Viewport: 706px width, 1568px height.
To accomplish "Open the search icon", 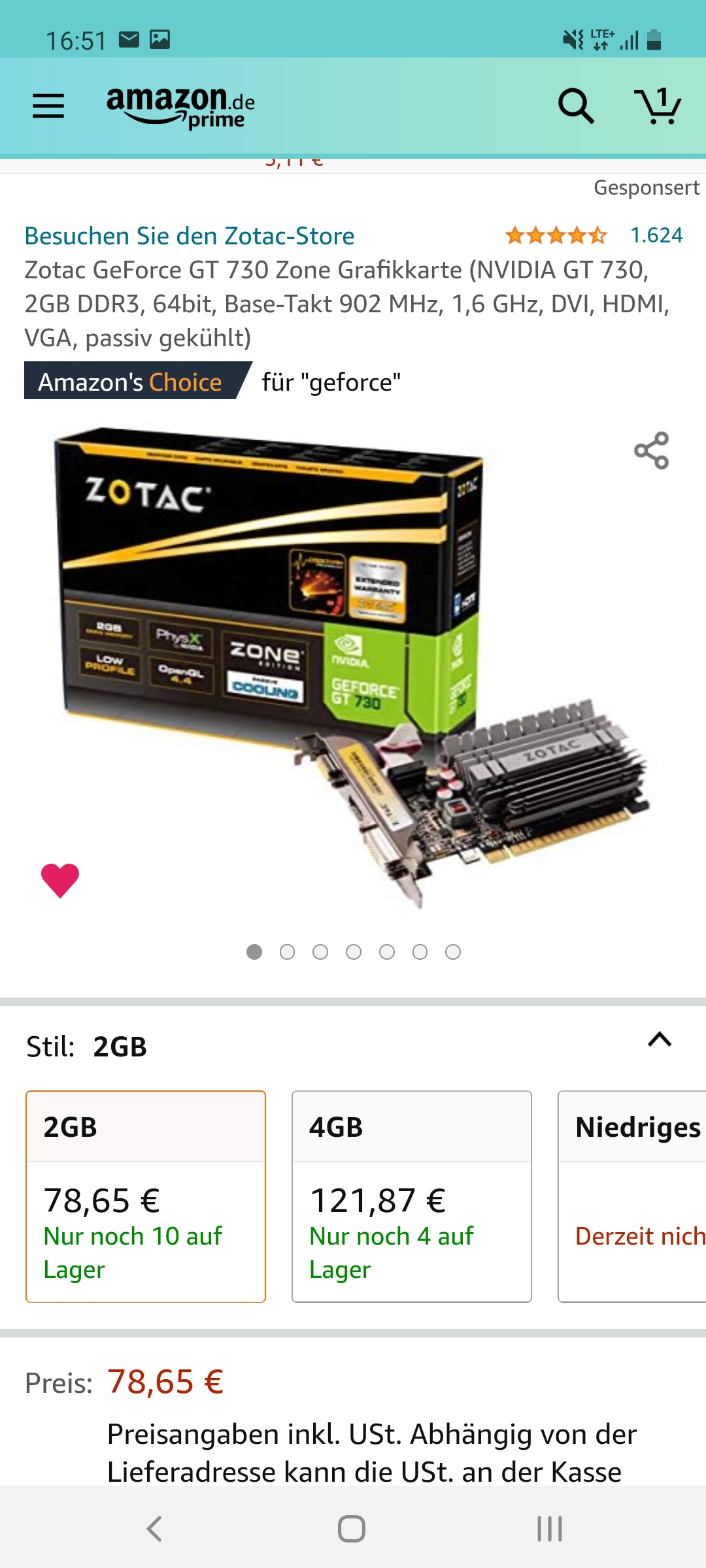I will pyautogui.click(x=576, y=106).
